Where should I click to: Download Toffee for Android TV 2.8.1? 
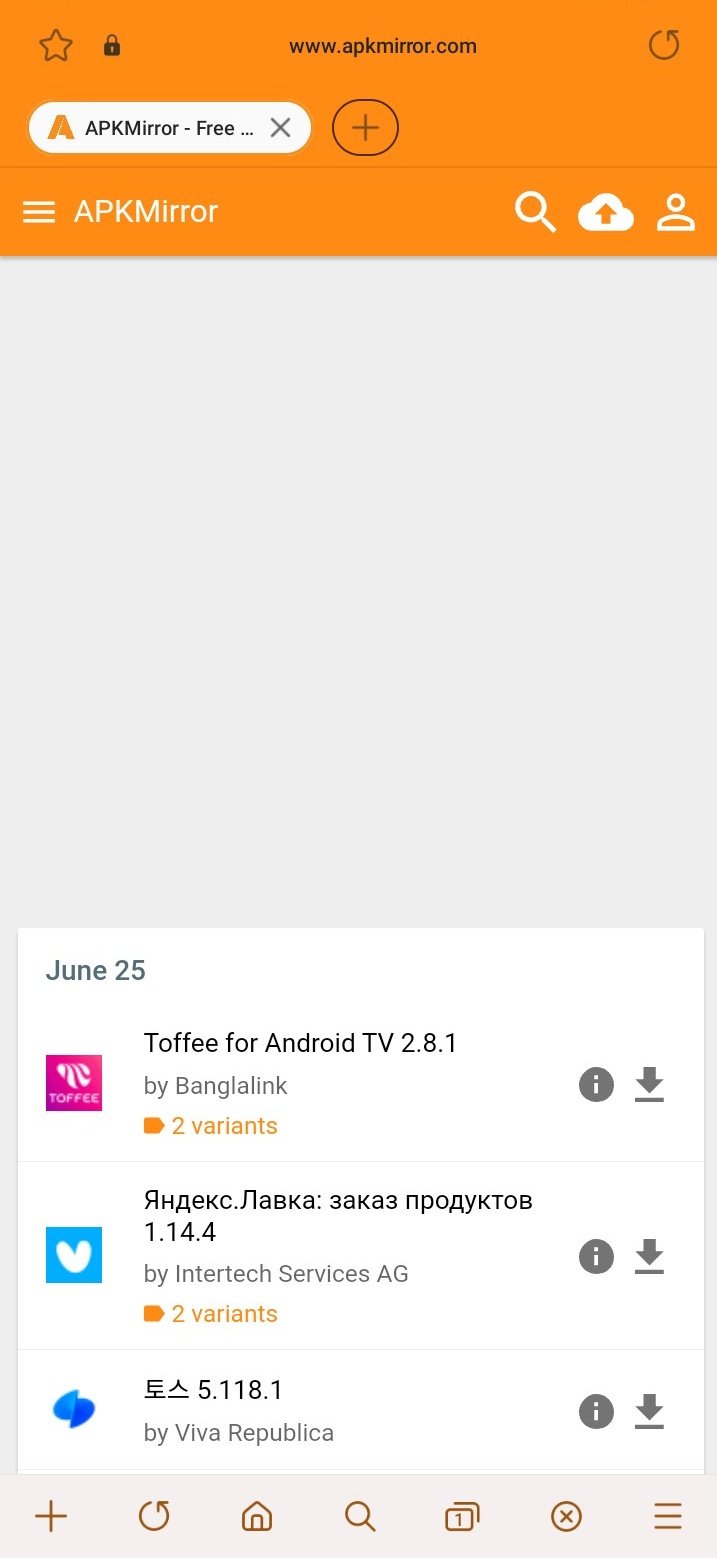point(650,1084)
